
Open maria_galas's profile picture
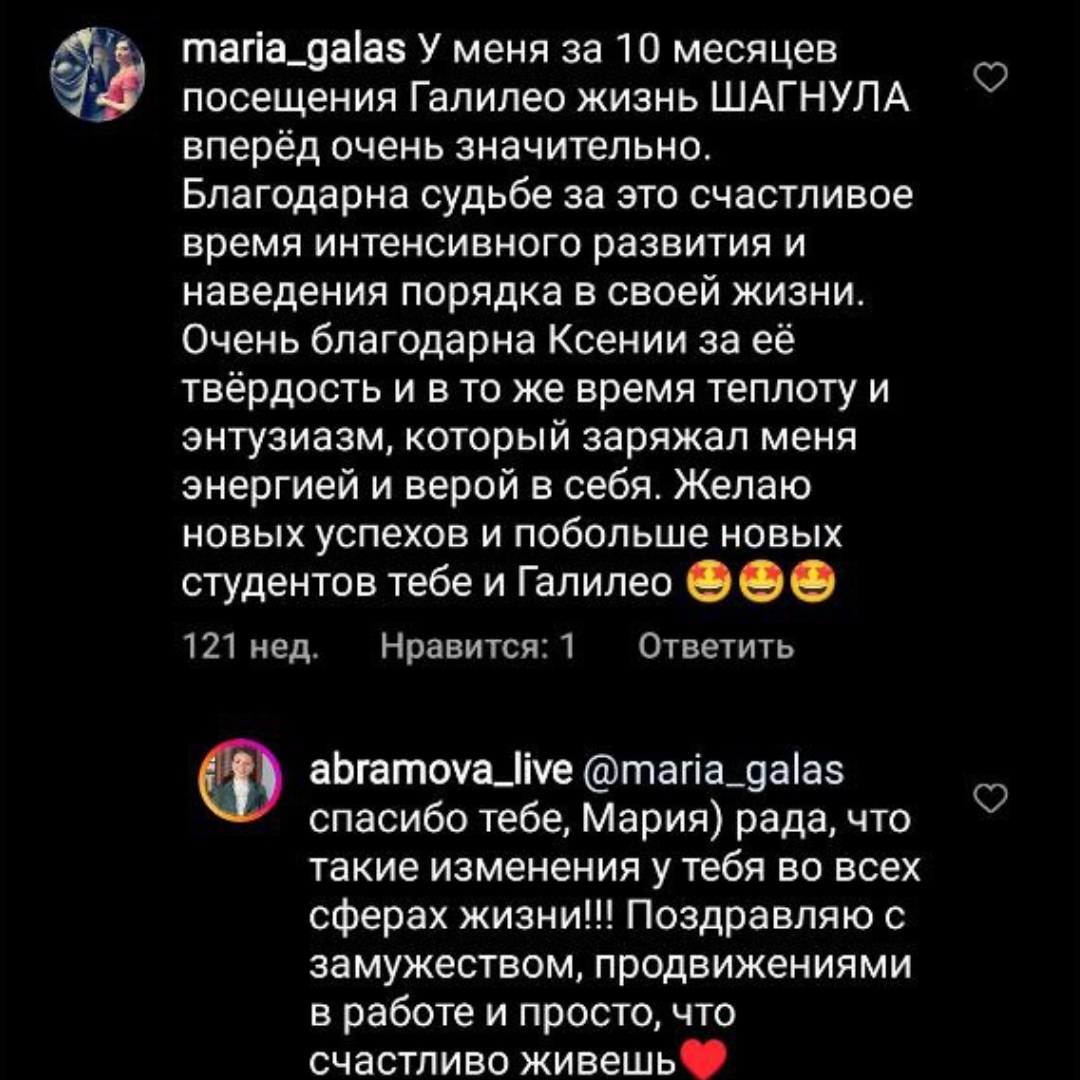(98, 75)
